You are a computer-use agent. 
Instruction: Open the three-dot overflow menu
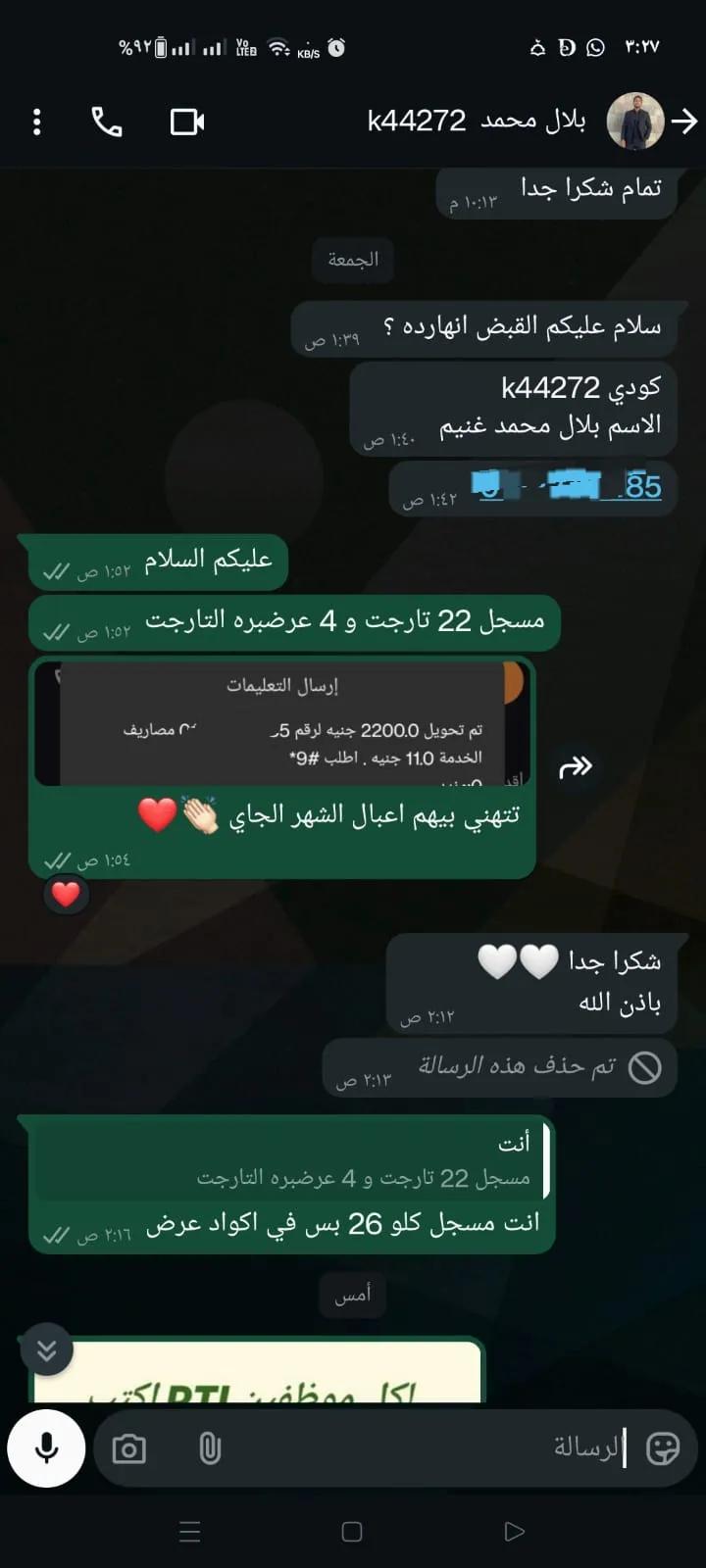37,122
